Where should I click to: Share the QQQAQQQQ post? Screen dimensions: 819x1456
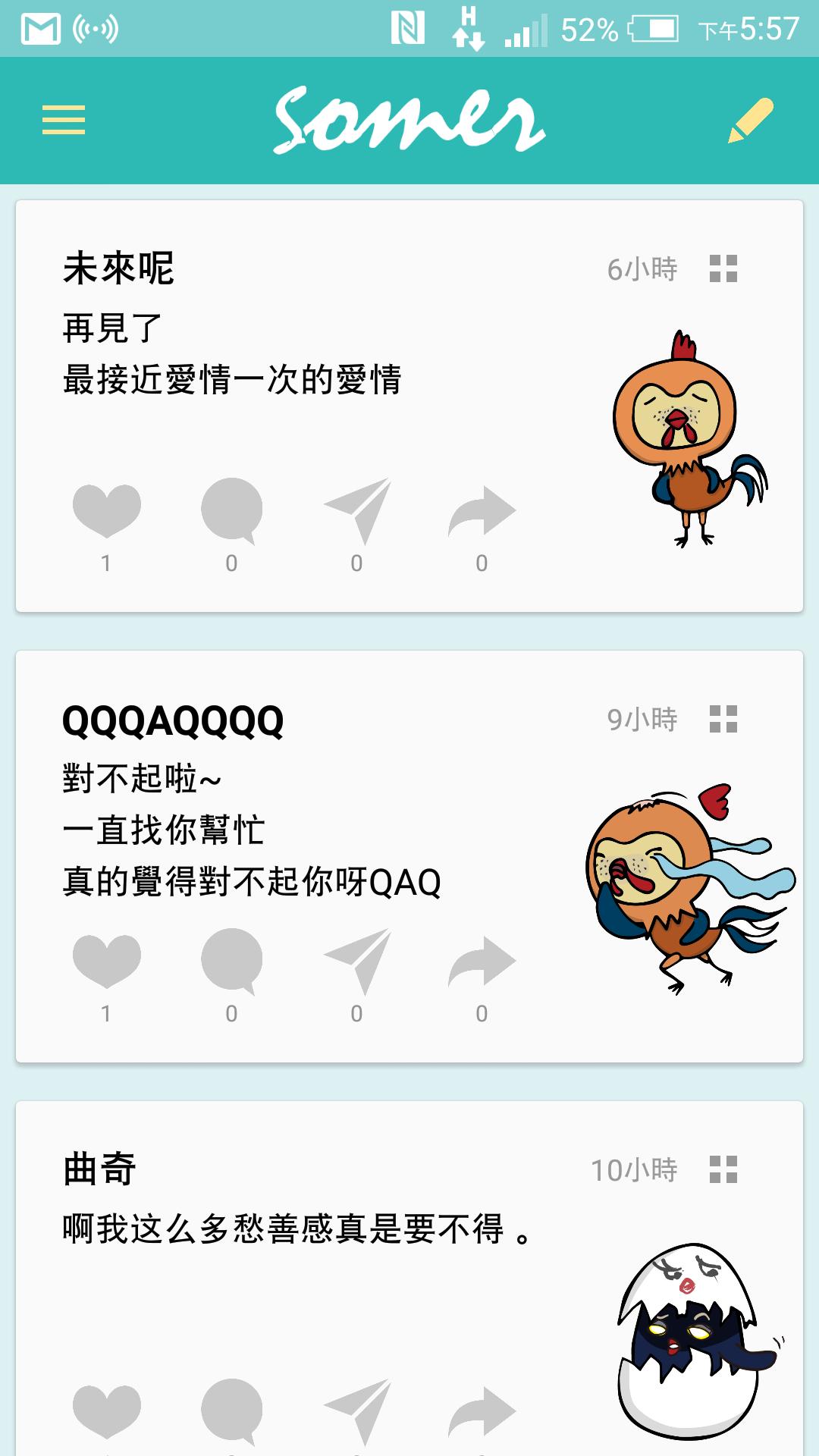point(482,961)
